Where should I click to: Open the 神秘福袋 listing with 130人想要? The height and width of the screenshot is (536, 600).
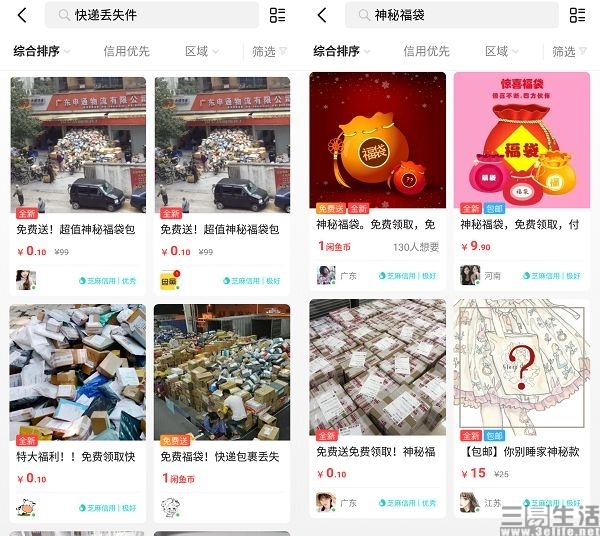[377, 180]
